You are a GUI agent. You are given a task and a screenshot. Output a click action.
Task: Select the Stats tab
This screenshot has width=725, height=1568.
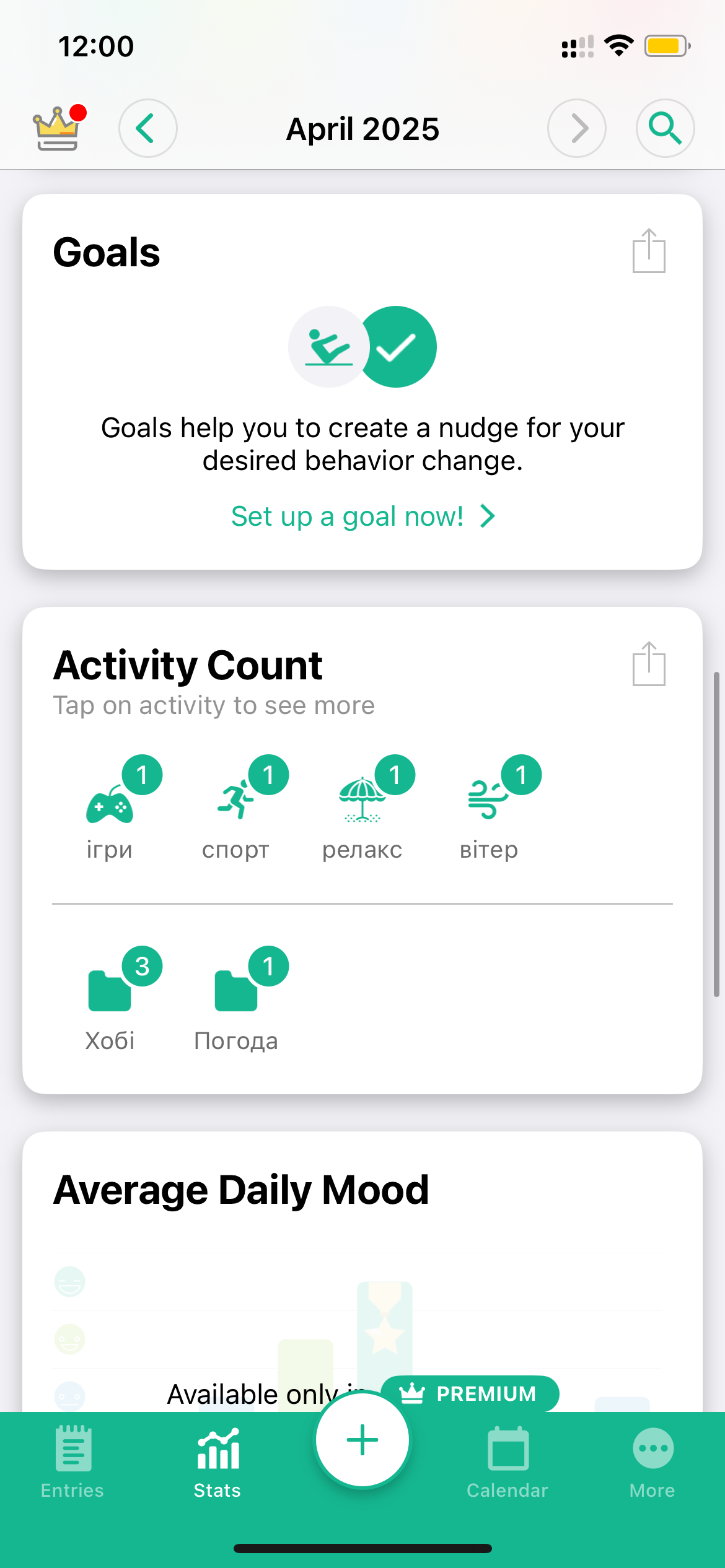(x=217, y=1461)
